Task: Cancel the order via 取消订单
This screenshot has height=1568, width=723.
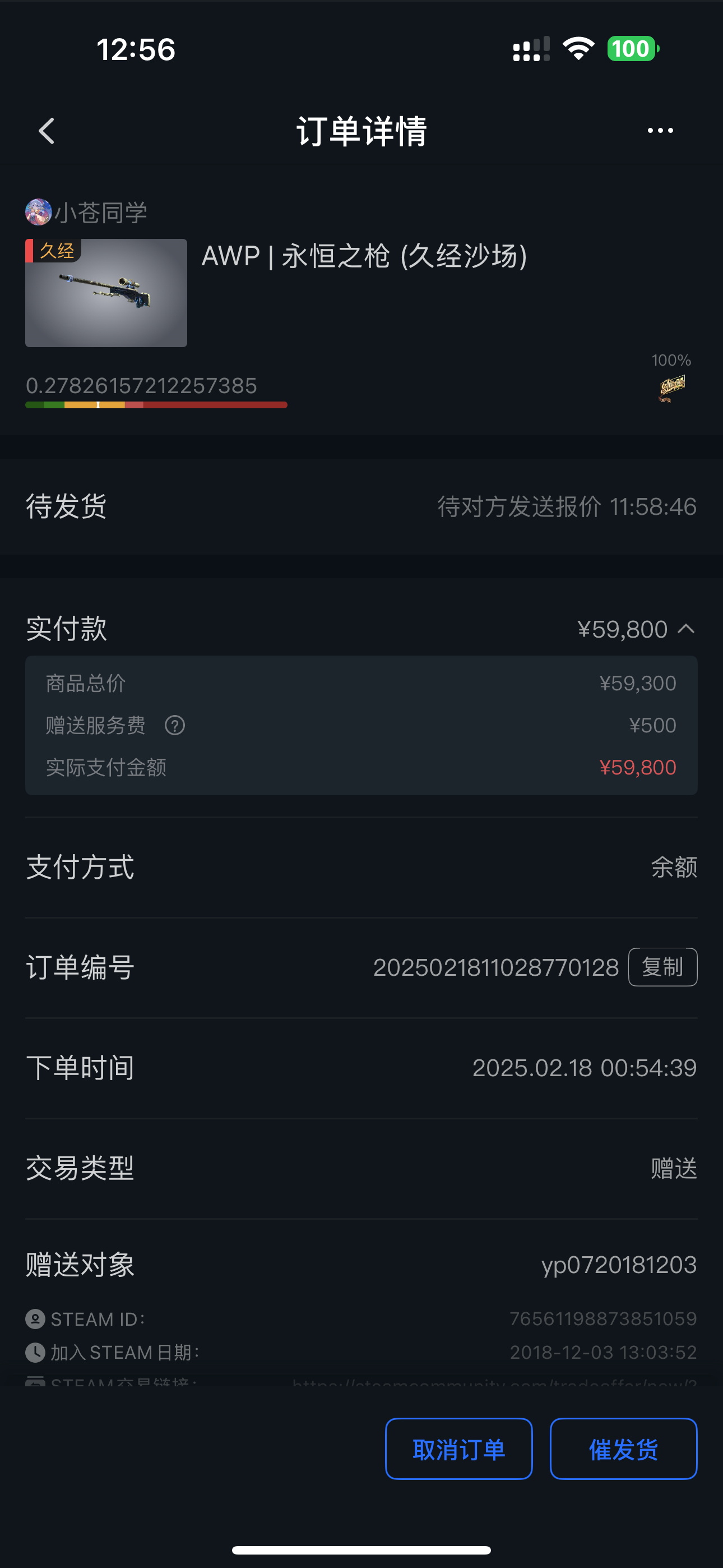Action: tap(459, 1449)
